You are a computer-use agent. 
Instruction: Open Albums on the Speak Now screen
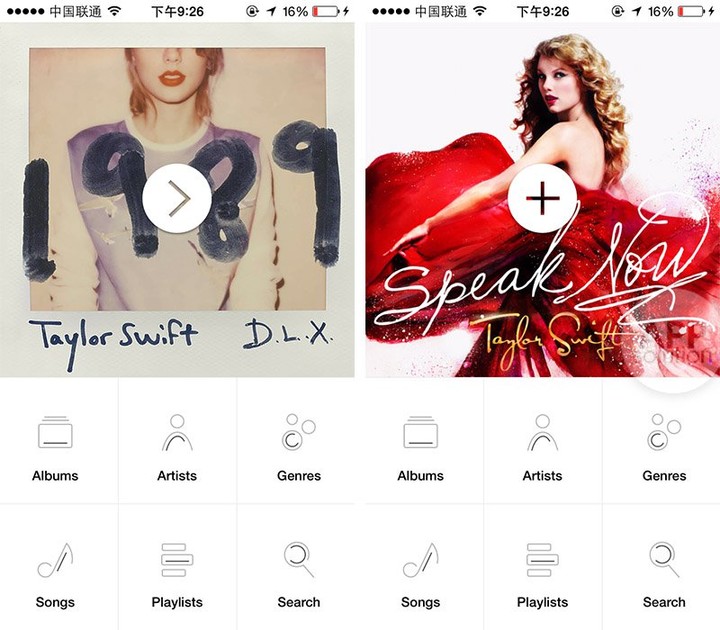tap(420, 446)
